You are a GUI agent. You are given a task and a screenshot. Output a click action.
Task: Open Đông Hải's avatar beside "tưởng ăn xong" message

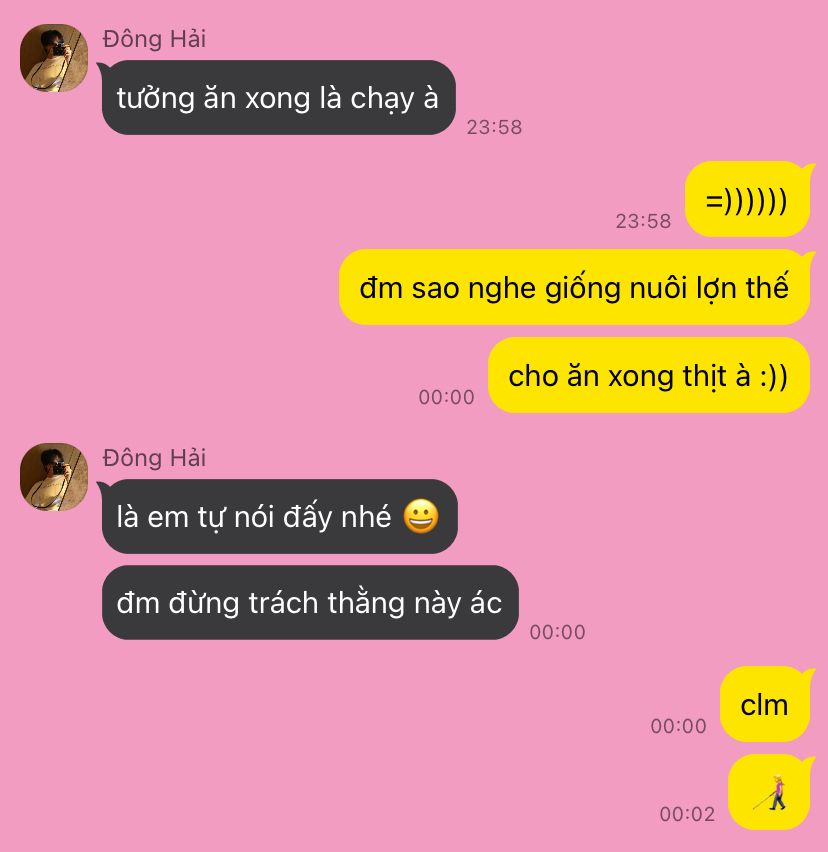(54, 58)
